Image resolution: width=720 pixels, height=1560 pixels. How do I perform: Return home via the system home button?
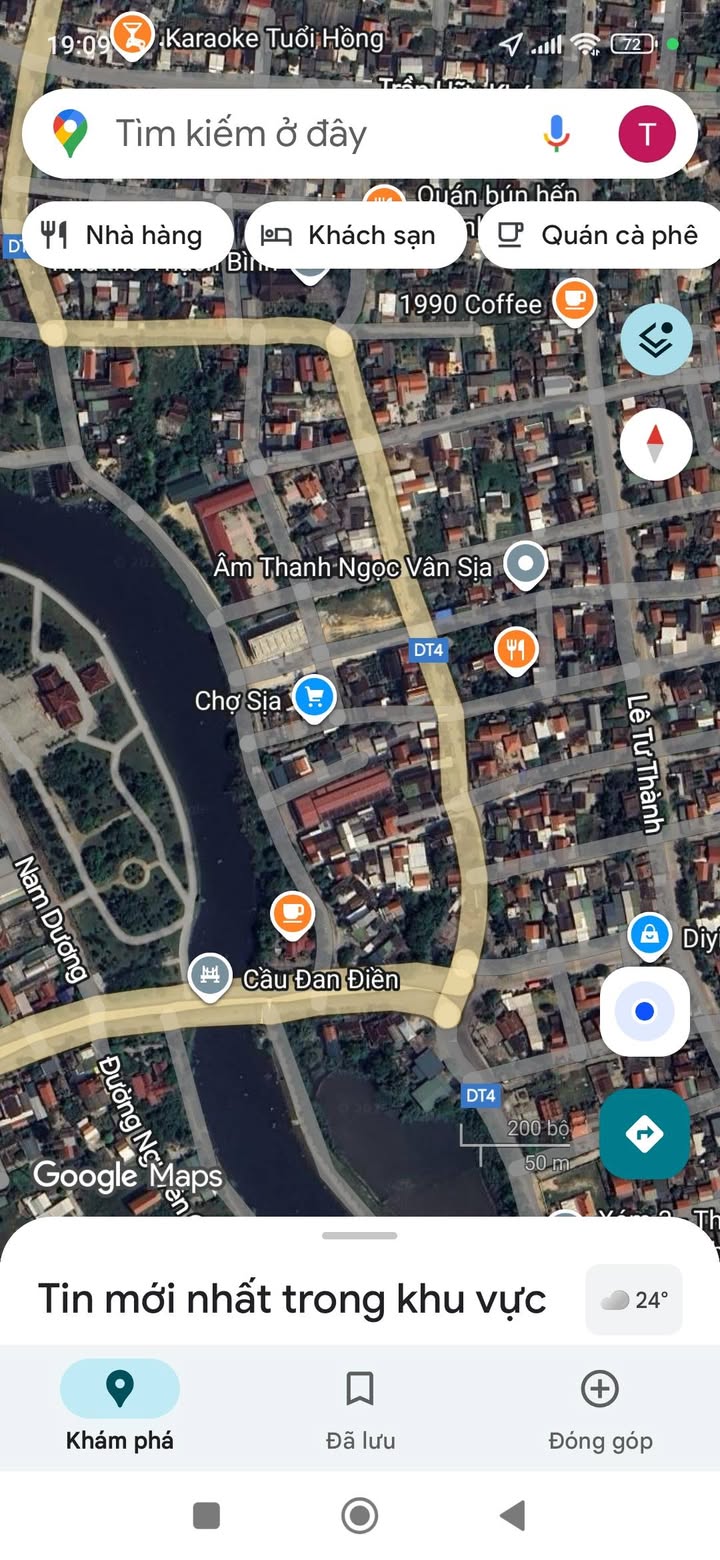(360, 1516)
